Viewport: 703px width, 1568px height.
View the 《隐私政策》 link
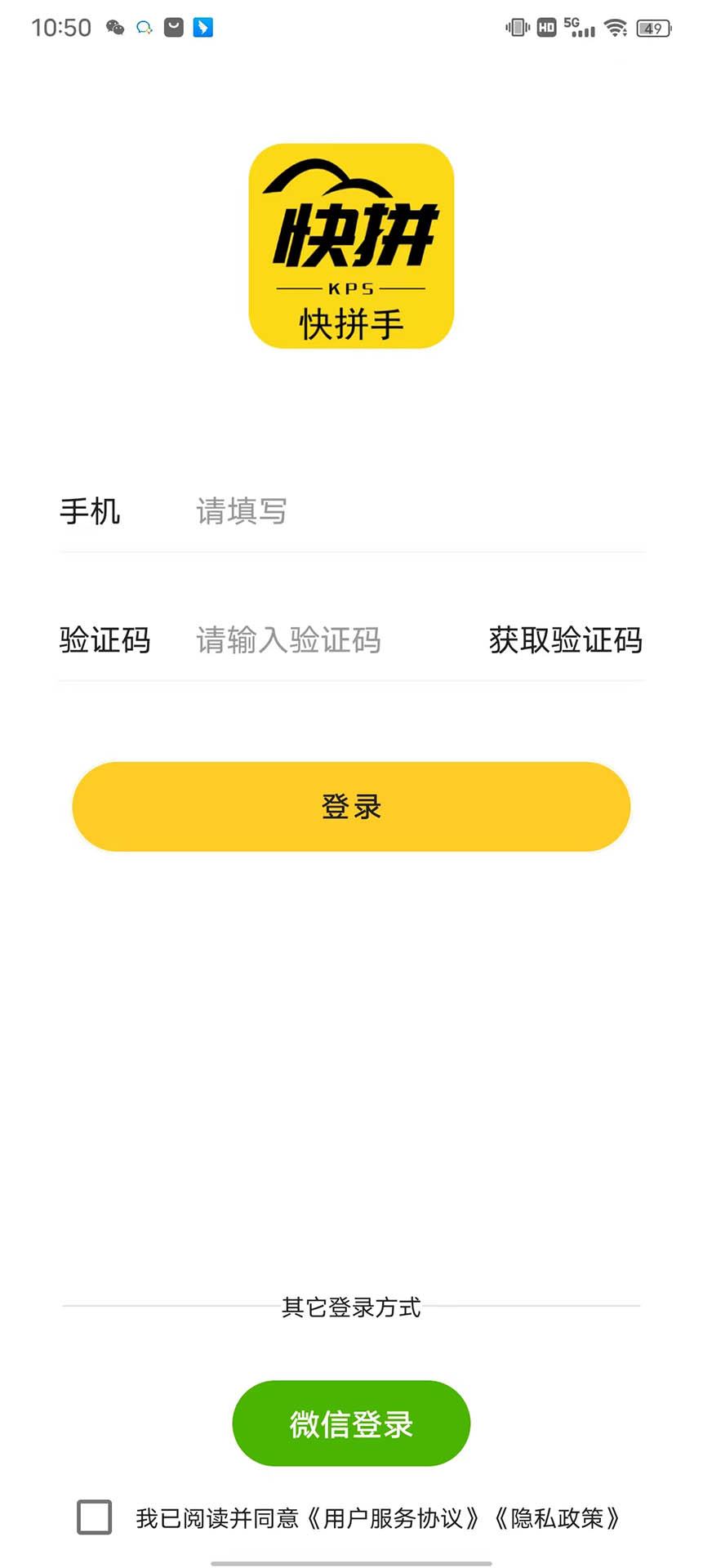[557, 1518]
